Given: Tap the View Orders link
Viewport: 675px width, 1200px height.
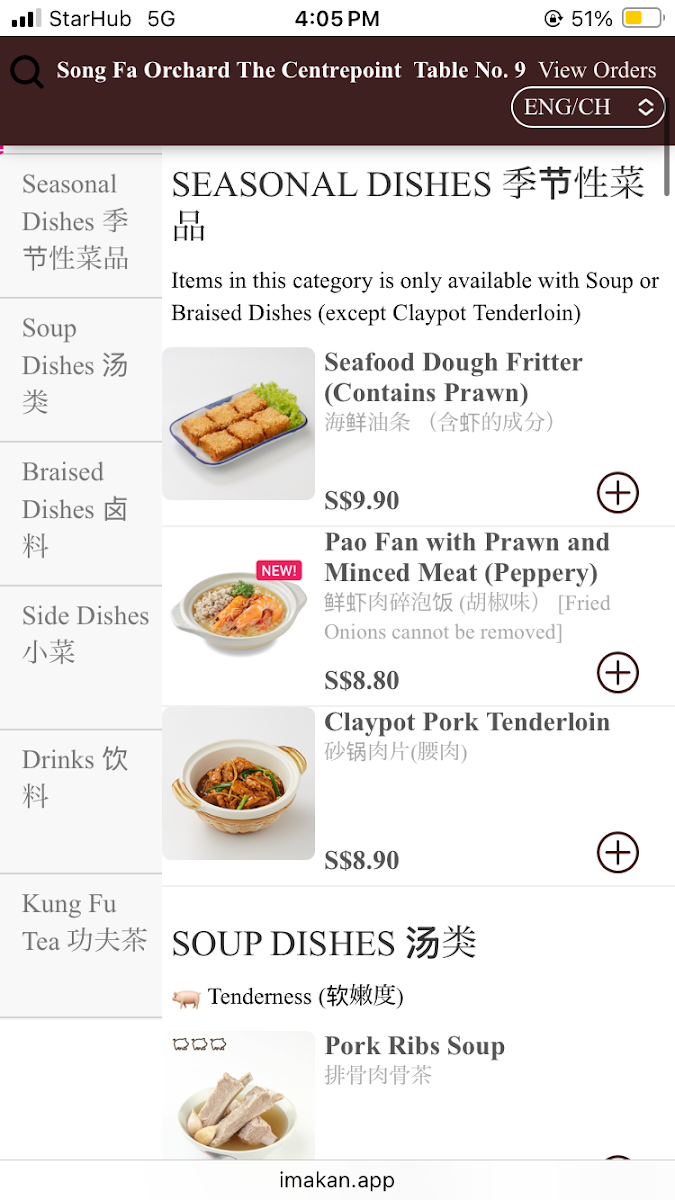Looking at the screenshot, I should click(x=597, y=70).
